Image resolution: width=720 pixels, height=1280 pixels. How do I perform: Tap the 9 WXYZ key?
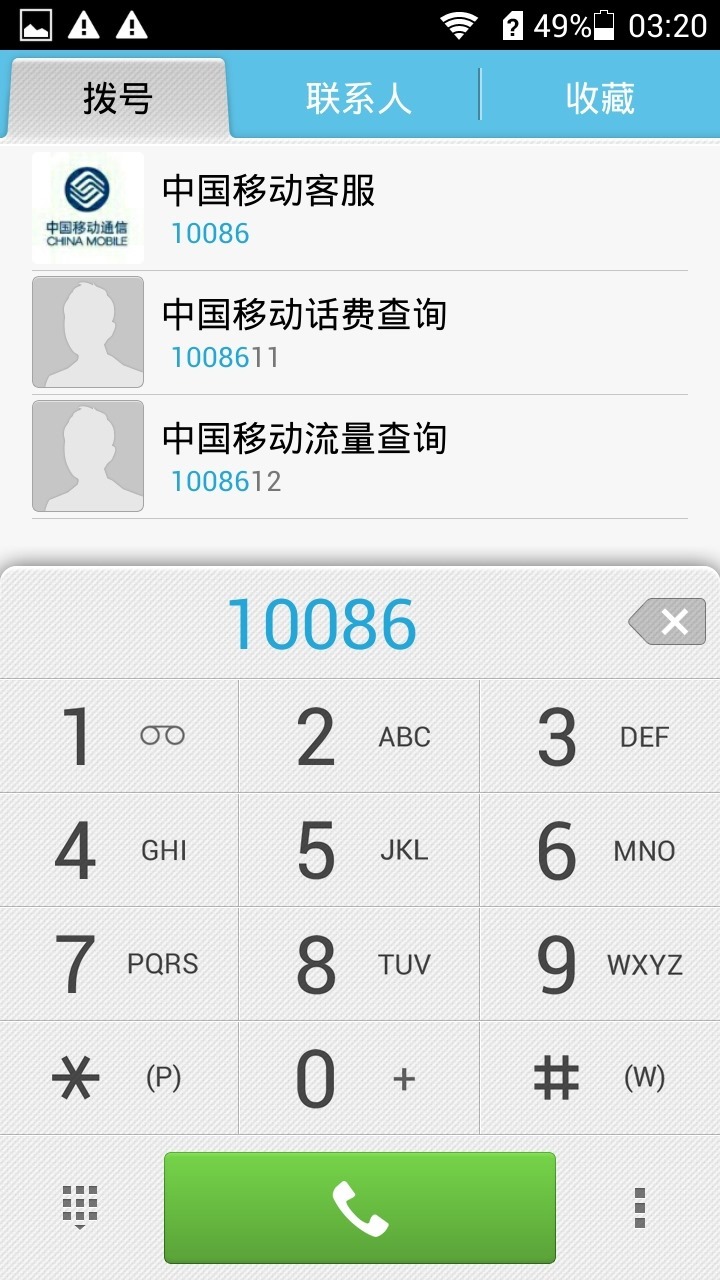[600, 964]
